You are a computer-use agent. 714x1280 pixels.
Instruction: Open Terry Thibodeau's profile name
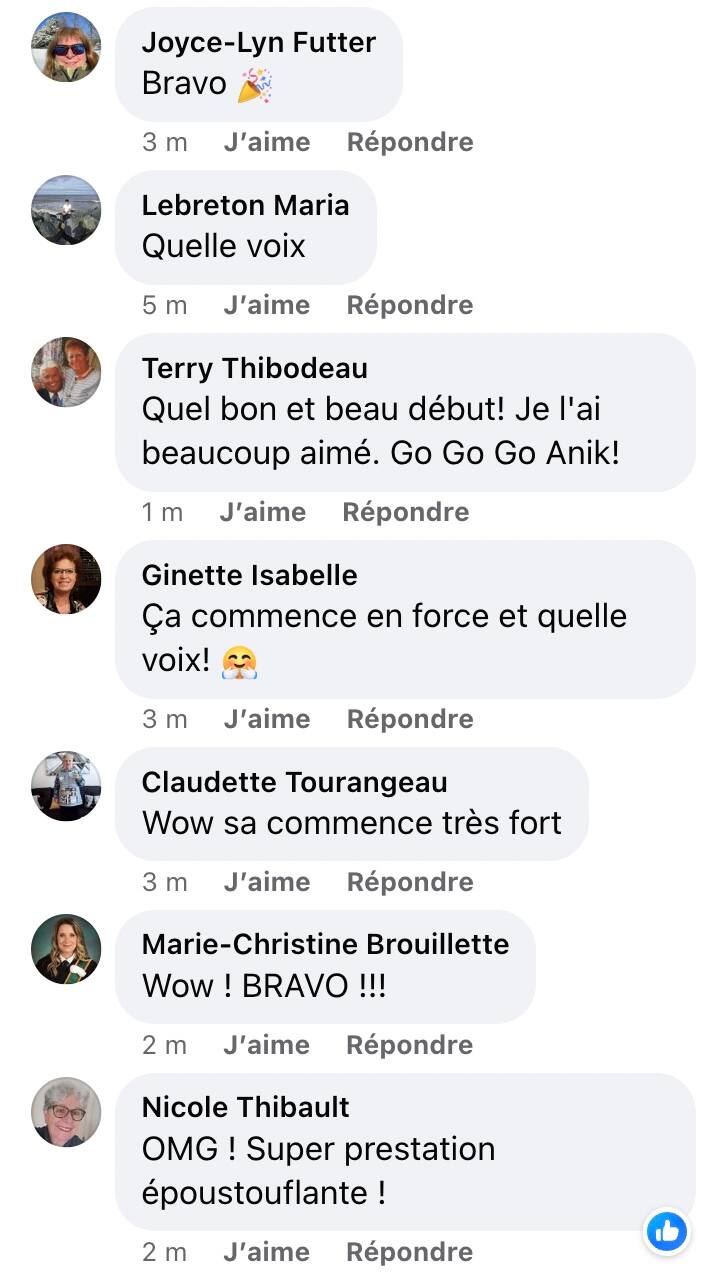pos(254,368)
